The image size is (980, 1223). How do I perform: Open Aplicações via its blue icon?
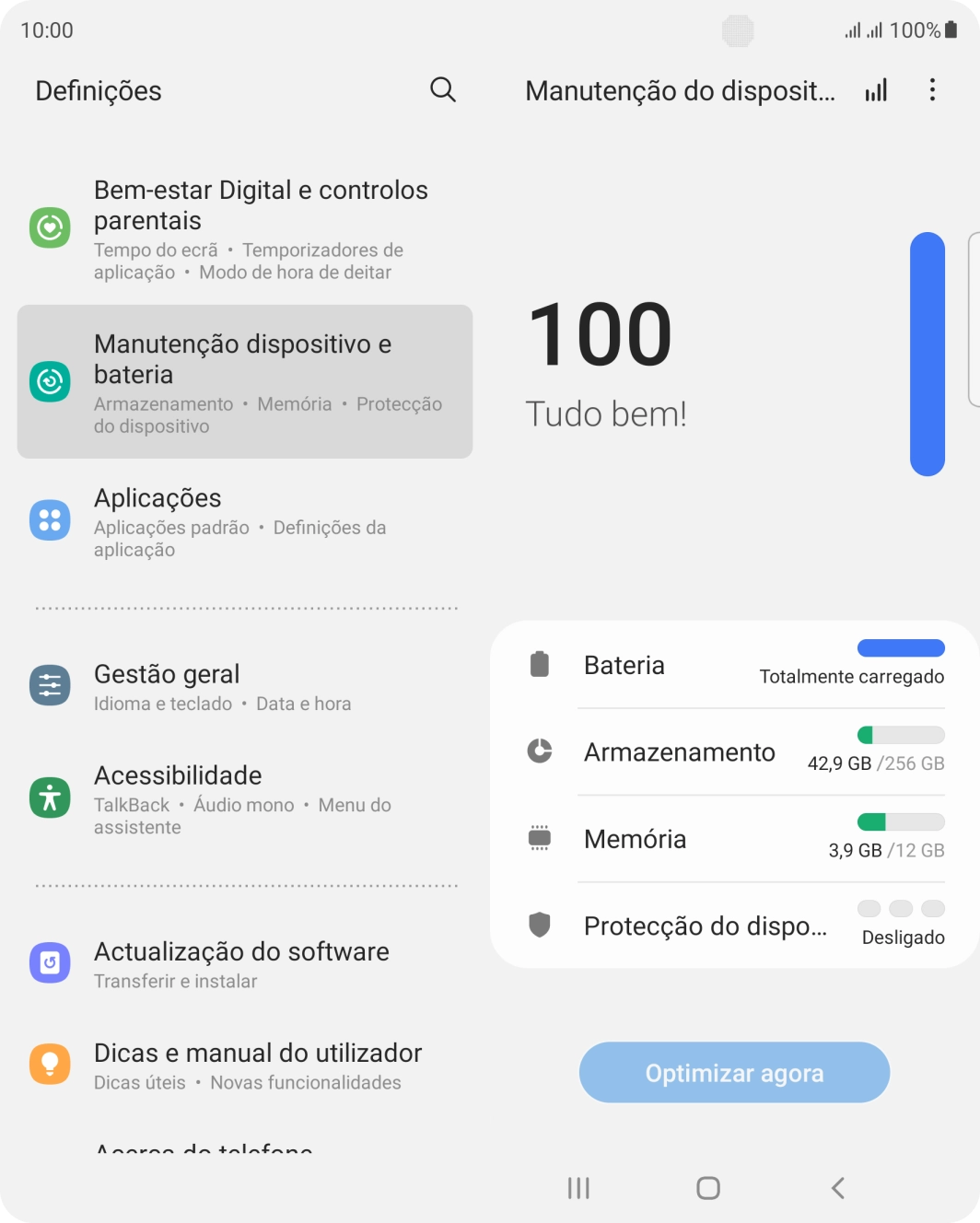[x=51, y=519]
